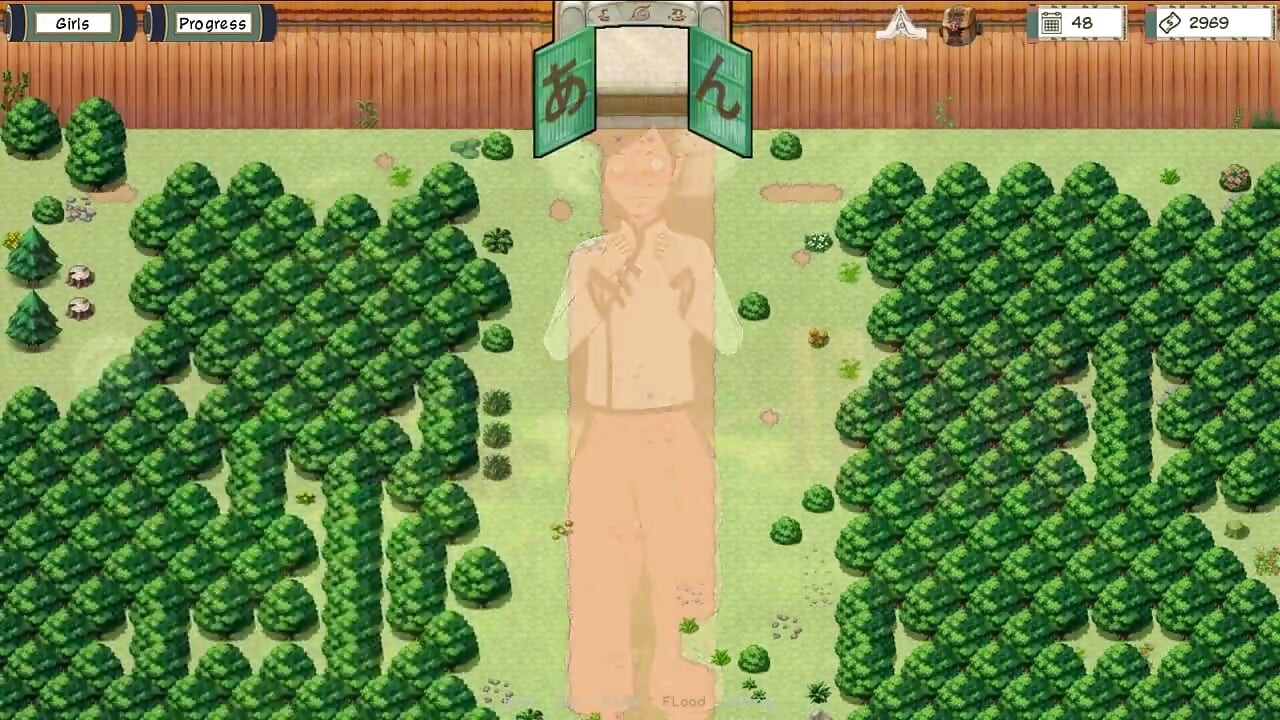
Task: Open the Progress menu
Action: tap(212, 23)
